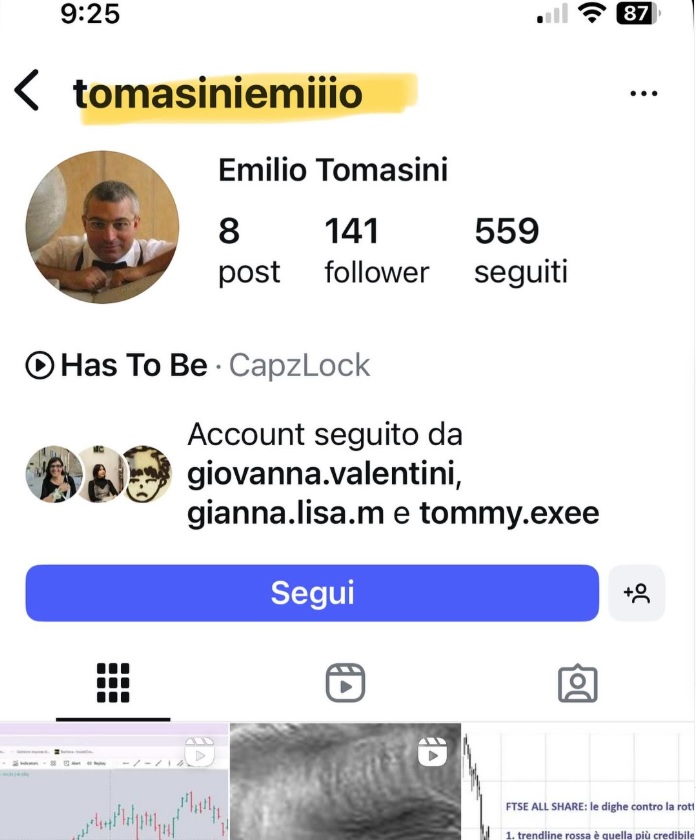Switch to the posts grid tab

pos(113,683)
